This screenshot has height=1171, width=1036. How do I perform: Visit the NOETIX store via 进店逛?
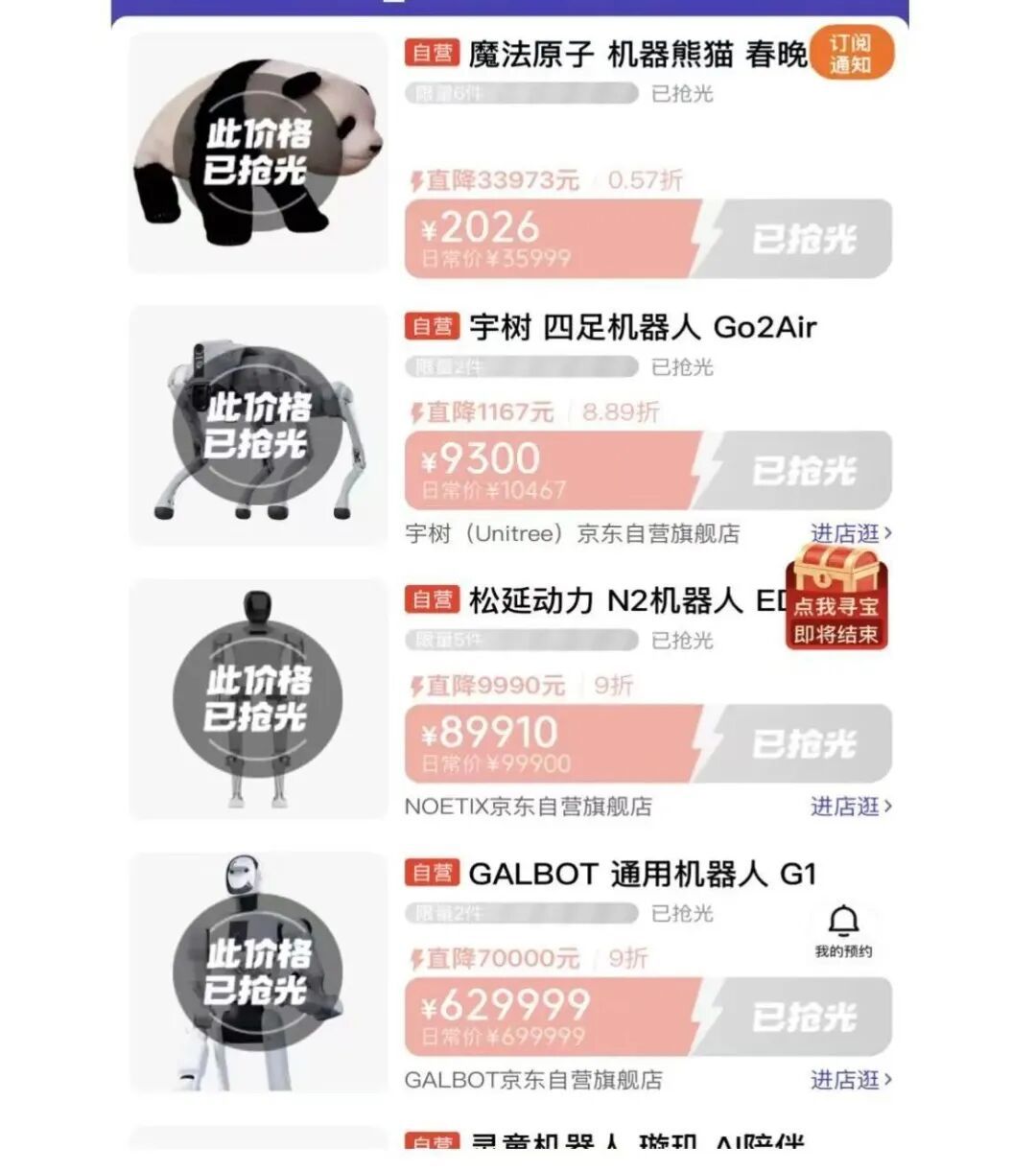851,807
